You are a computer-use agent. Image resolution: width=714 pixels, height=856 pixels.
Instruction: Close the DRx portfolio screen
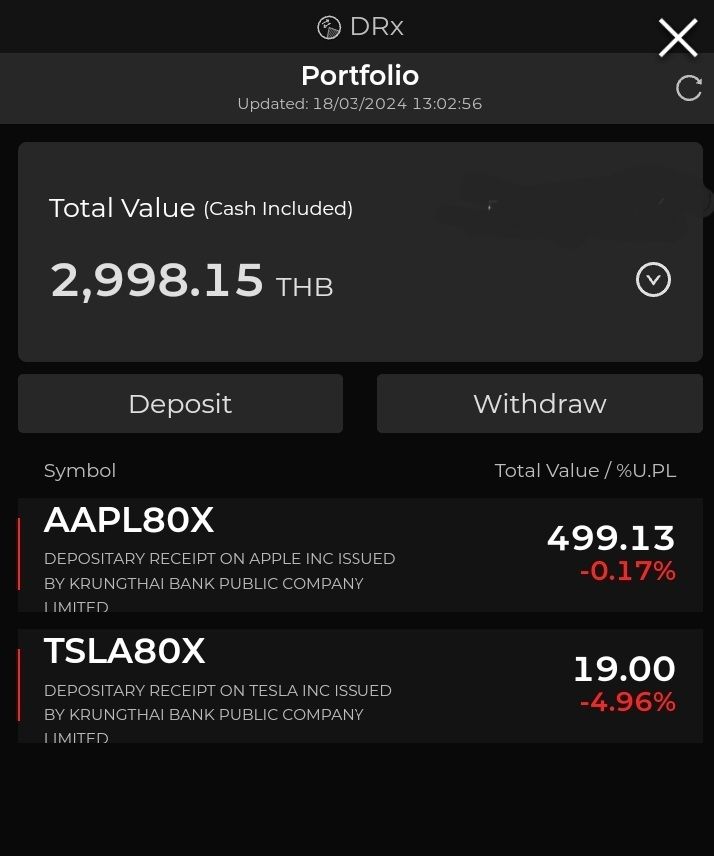(677, 39)
